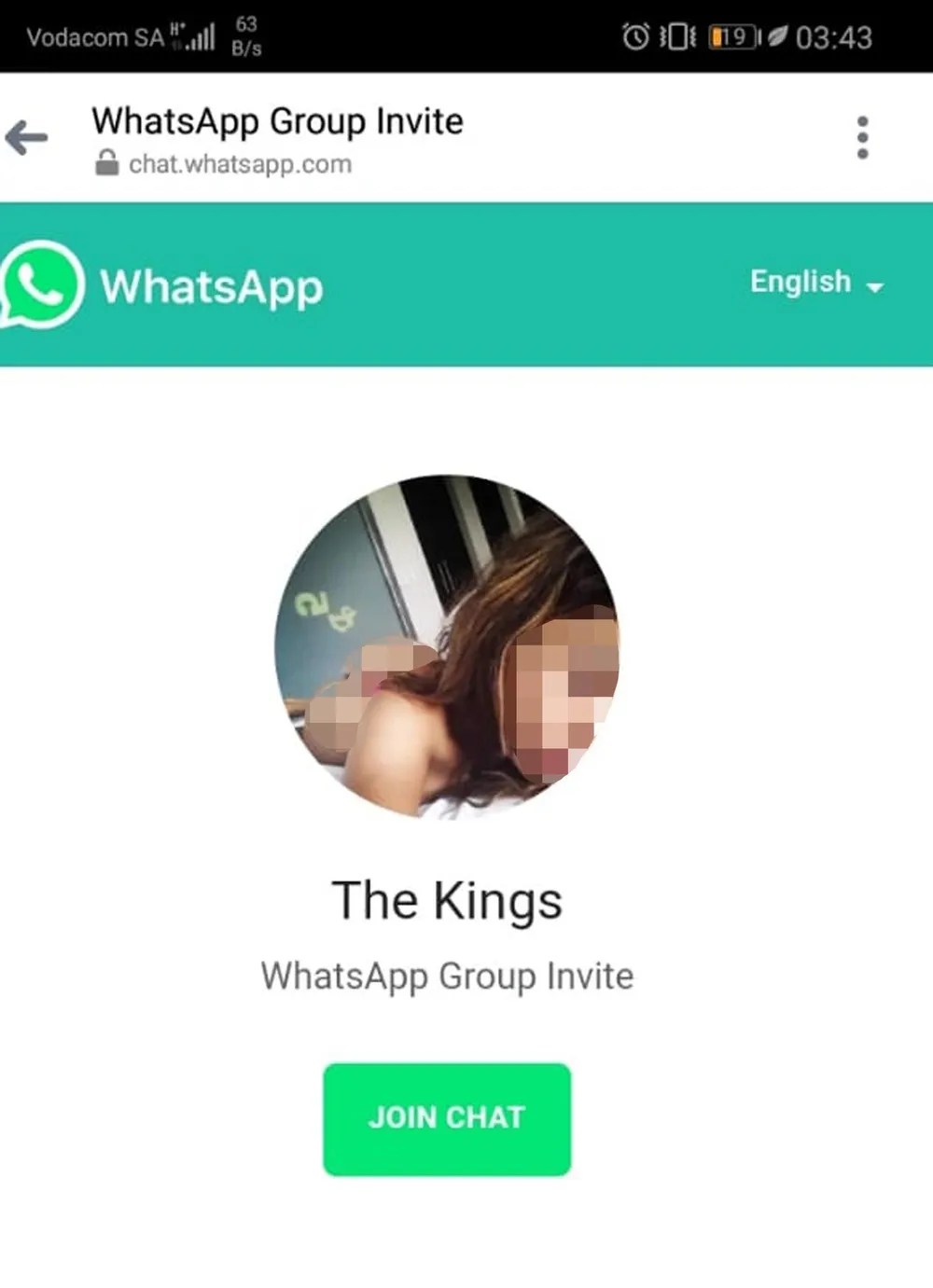933x1288 pixels.
Task: Join The Kings group chat
Action: (447, 1118)
